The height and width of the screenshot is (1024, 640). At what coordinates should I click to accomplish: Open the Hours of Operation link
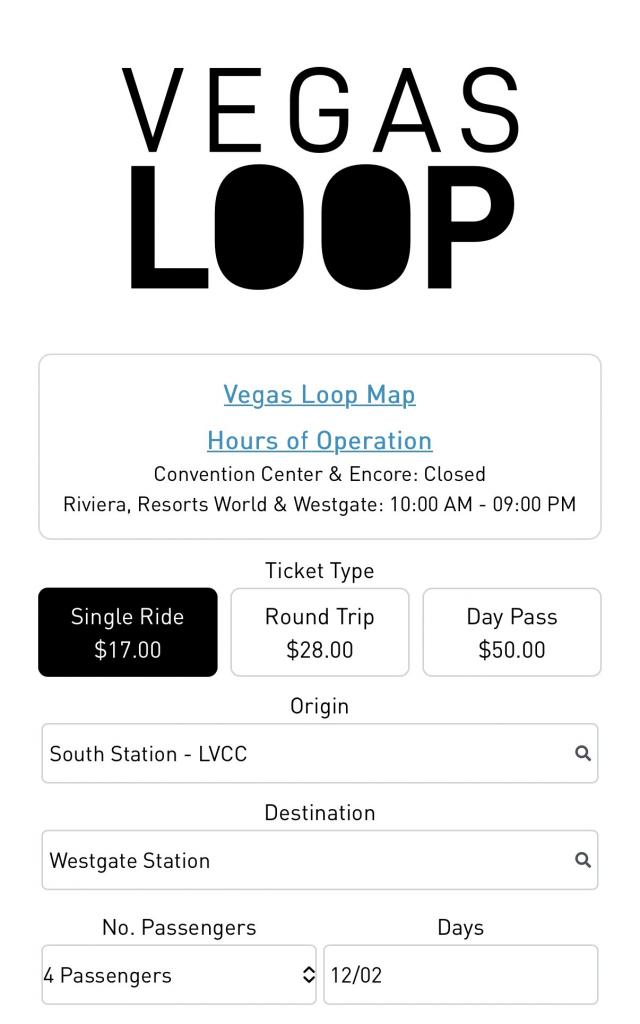pos(319,440)
